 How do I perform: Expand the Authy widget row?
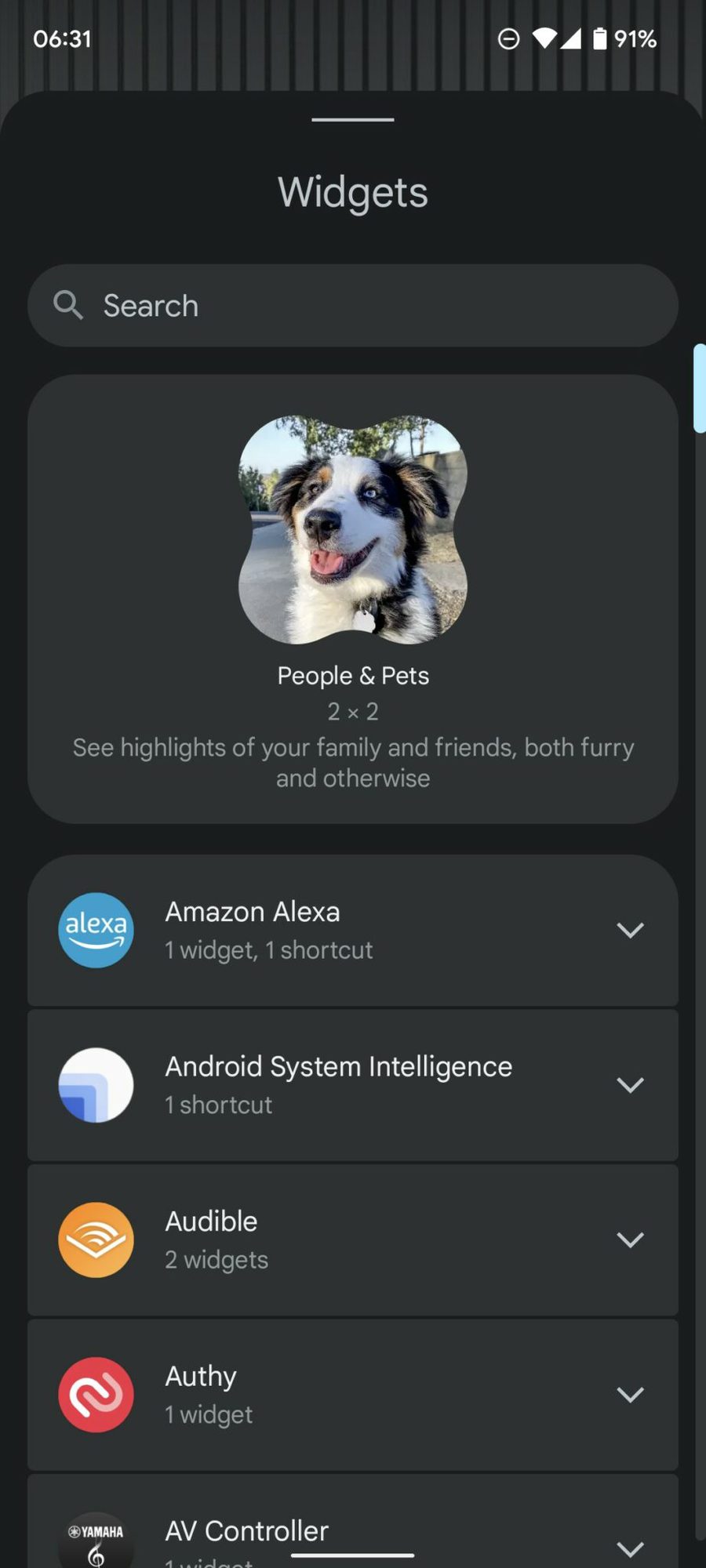point(630,1395)
